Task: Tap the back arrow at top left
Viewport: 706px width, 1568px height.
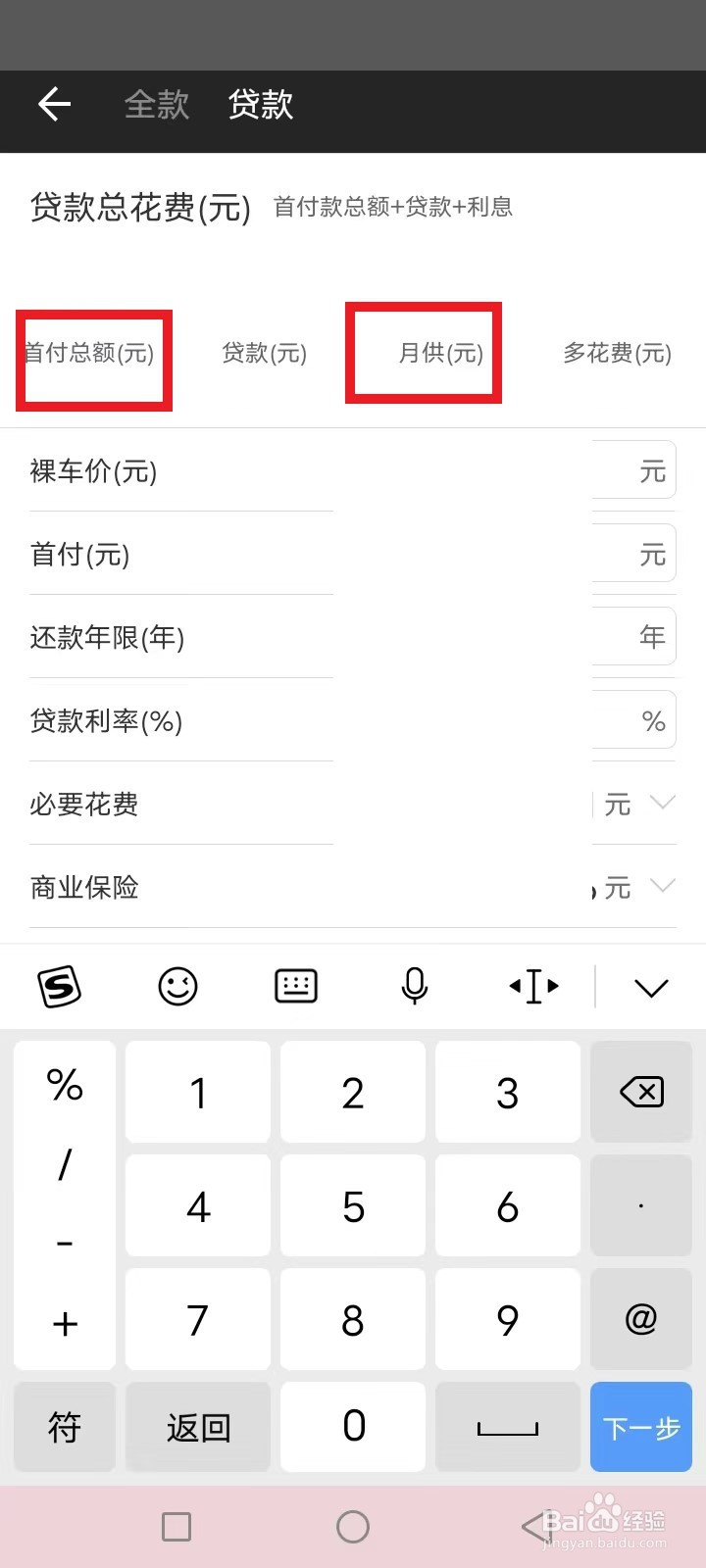Action: pos(54,105)
